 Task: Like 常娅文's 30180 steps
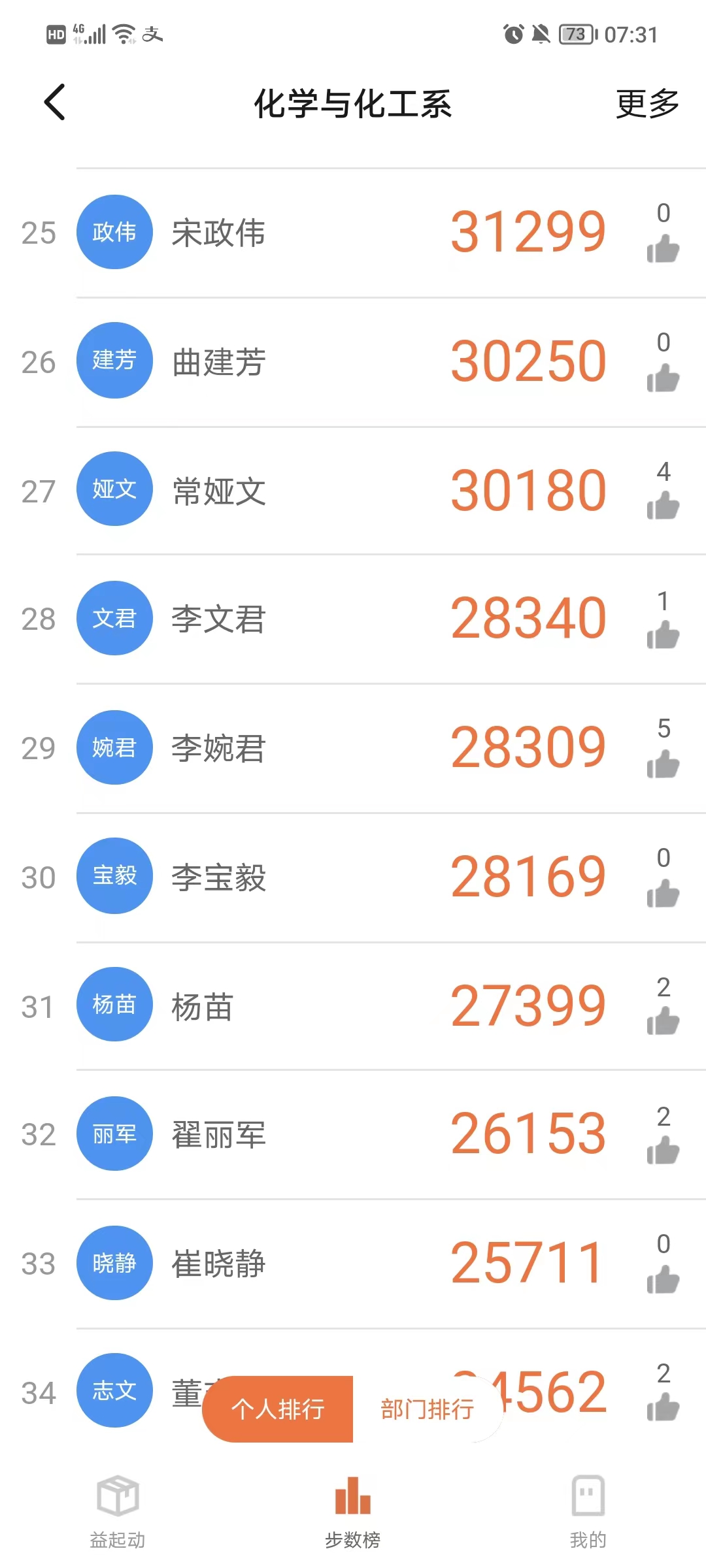(663, 506)
